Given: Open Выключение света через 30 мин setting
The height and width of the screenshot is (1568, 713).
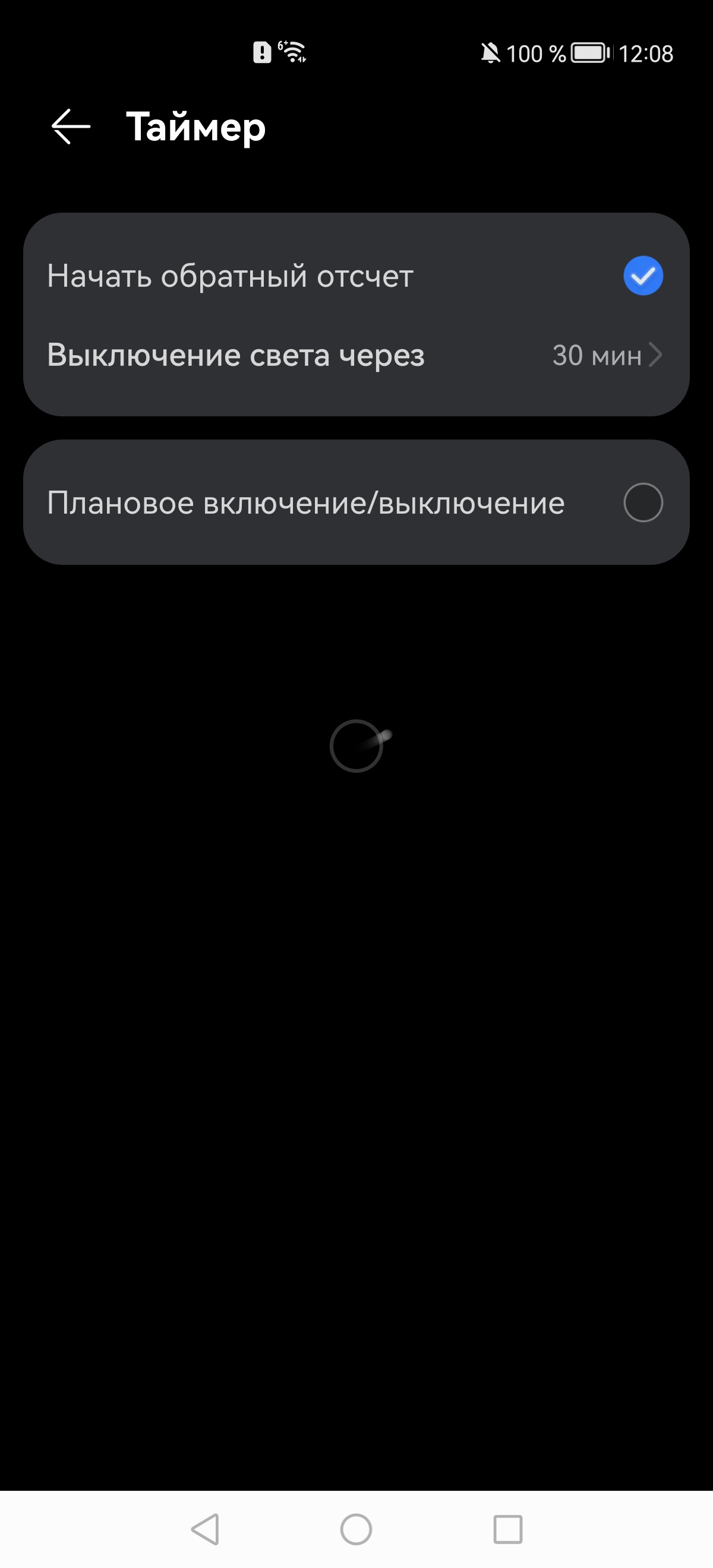Looking at the screenshot, I should tap(356, 355).
